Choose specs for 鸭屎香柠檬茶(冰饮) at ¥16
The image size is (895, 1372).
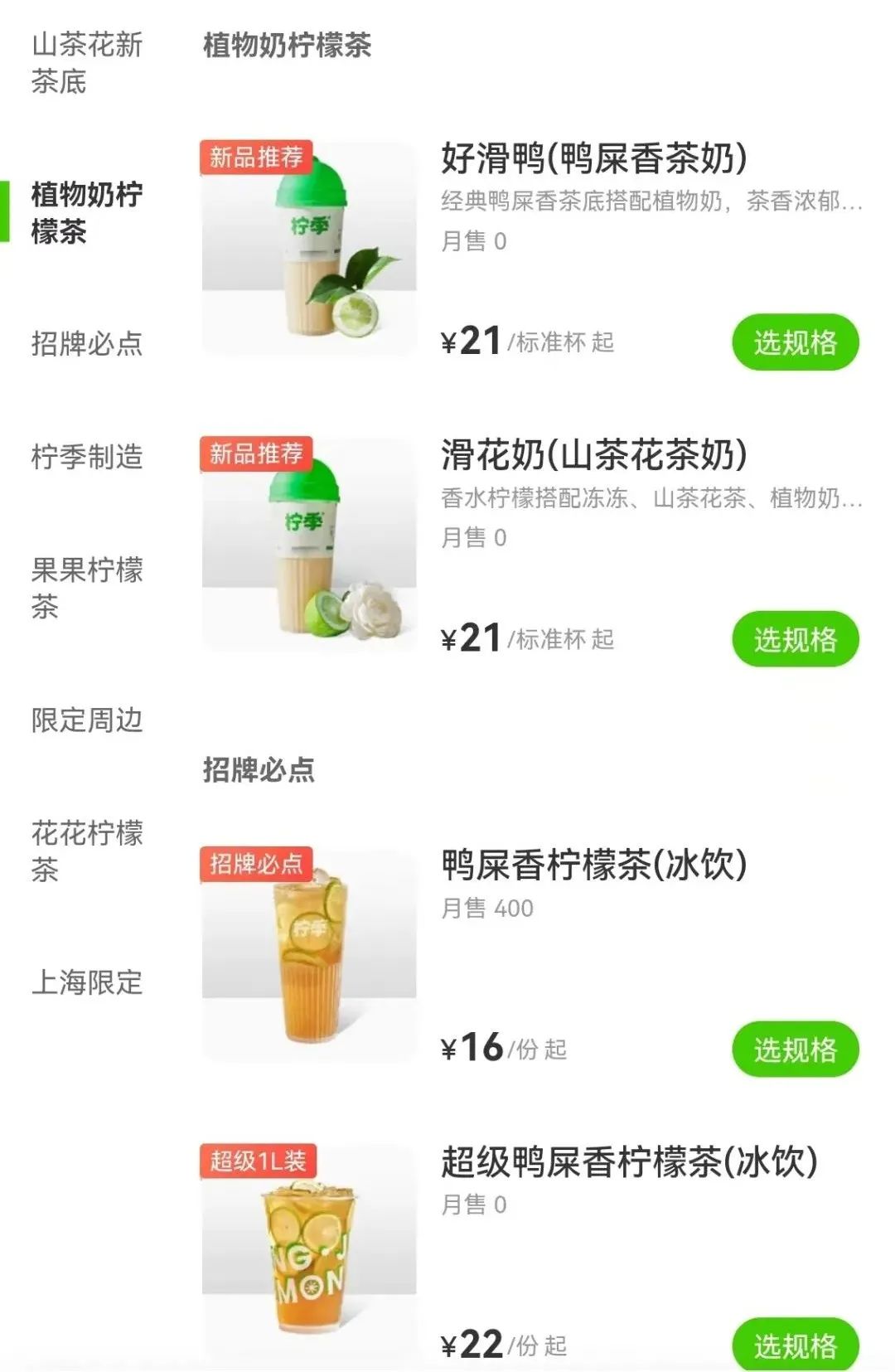[x=795, y=1050]
